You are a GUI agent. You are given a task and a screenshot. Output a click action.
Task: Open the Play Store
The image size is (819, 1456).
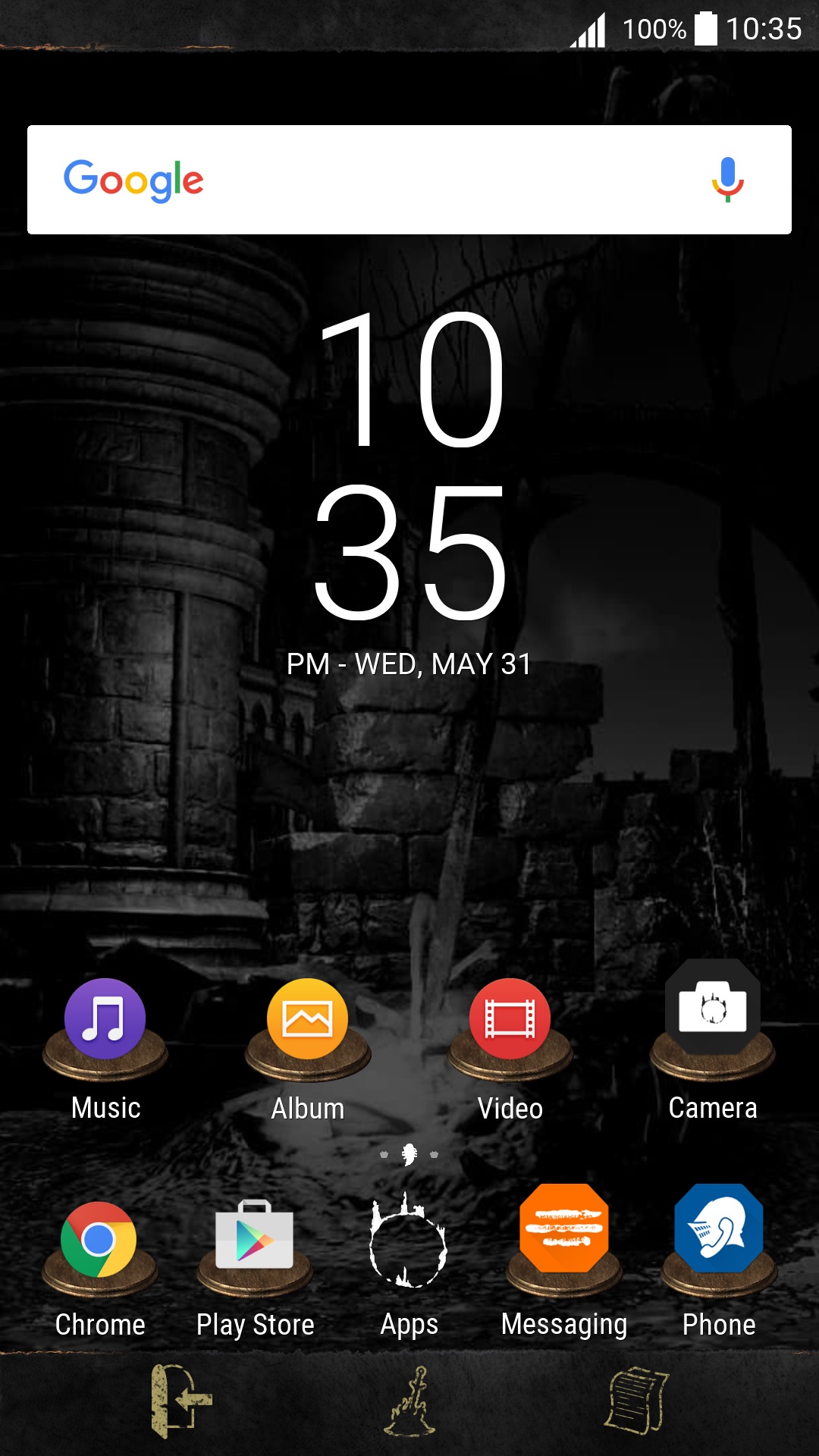coord(255,1236)
